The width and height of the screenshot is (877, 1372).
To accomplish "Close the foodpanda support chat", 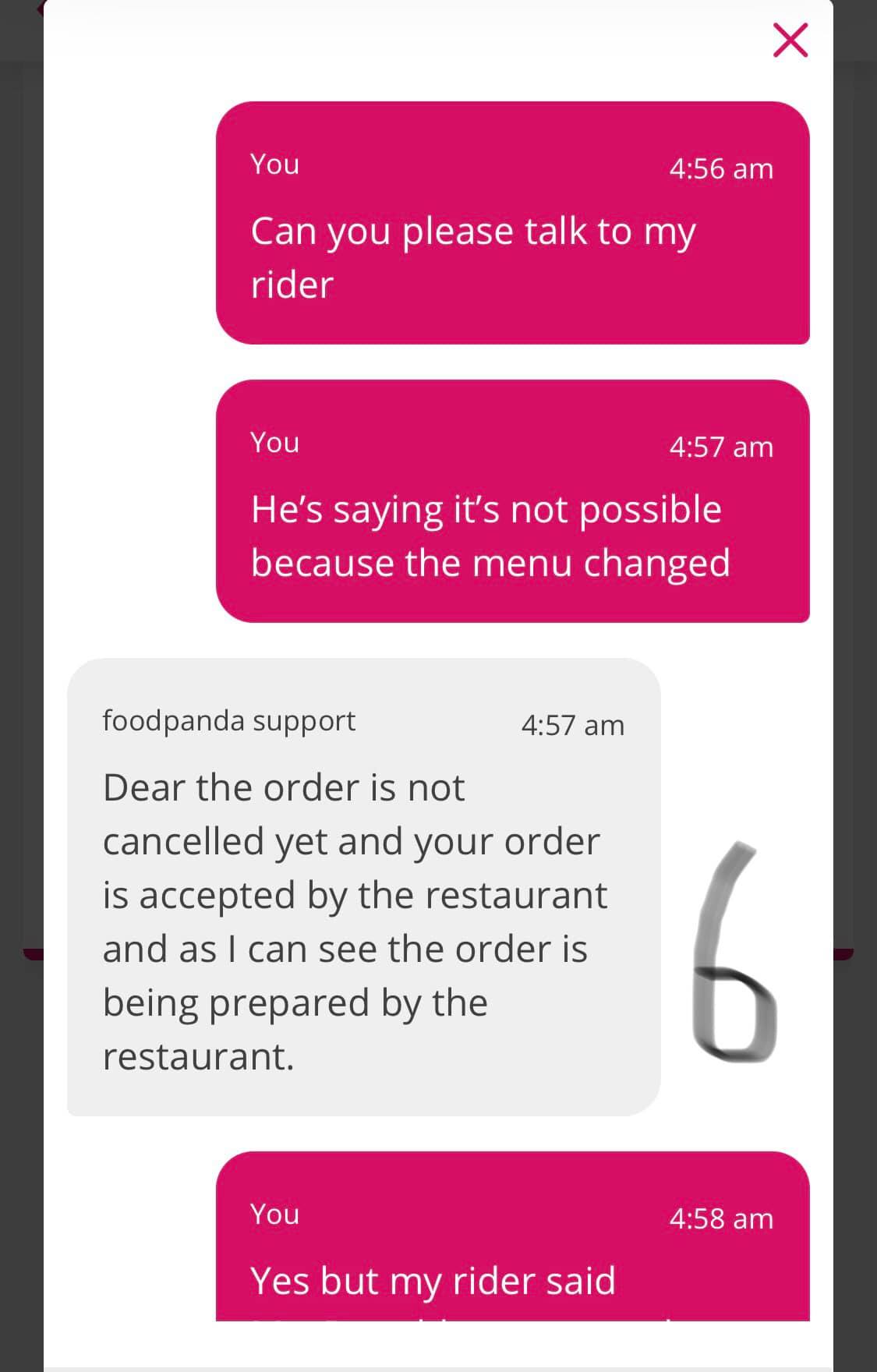I will point(790,41).
